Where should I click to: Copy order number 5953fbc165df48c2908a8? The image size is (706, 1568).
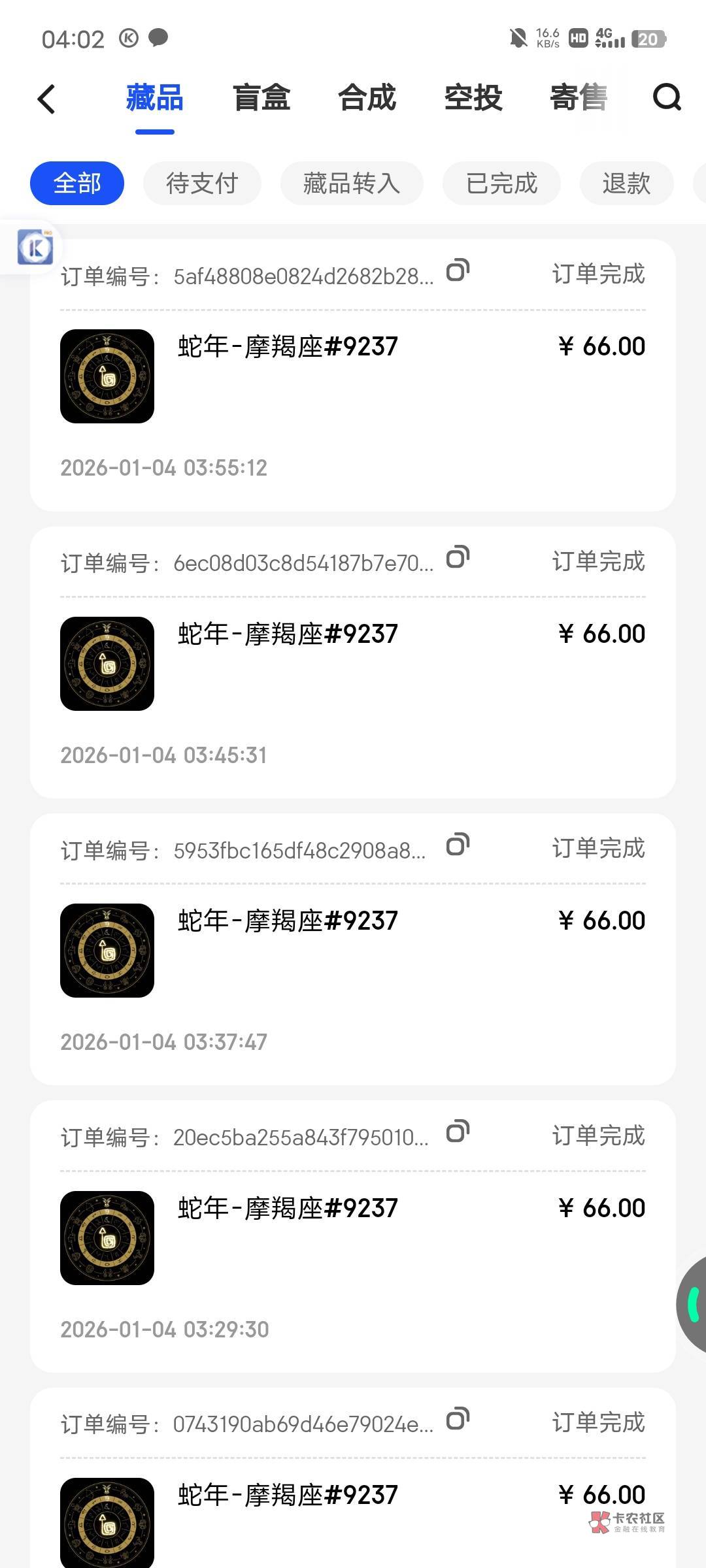(458, 845)
